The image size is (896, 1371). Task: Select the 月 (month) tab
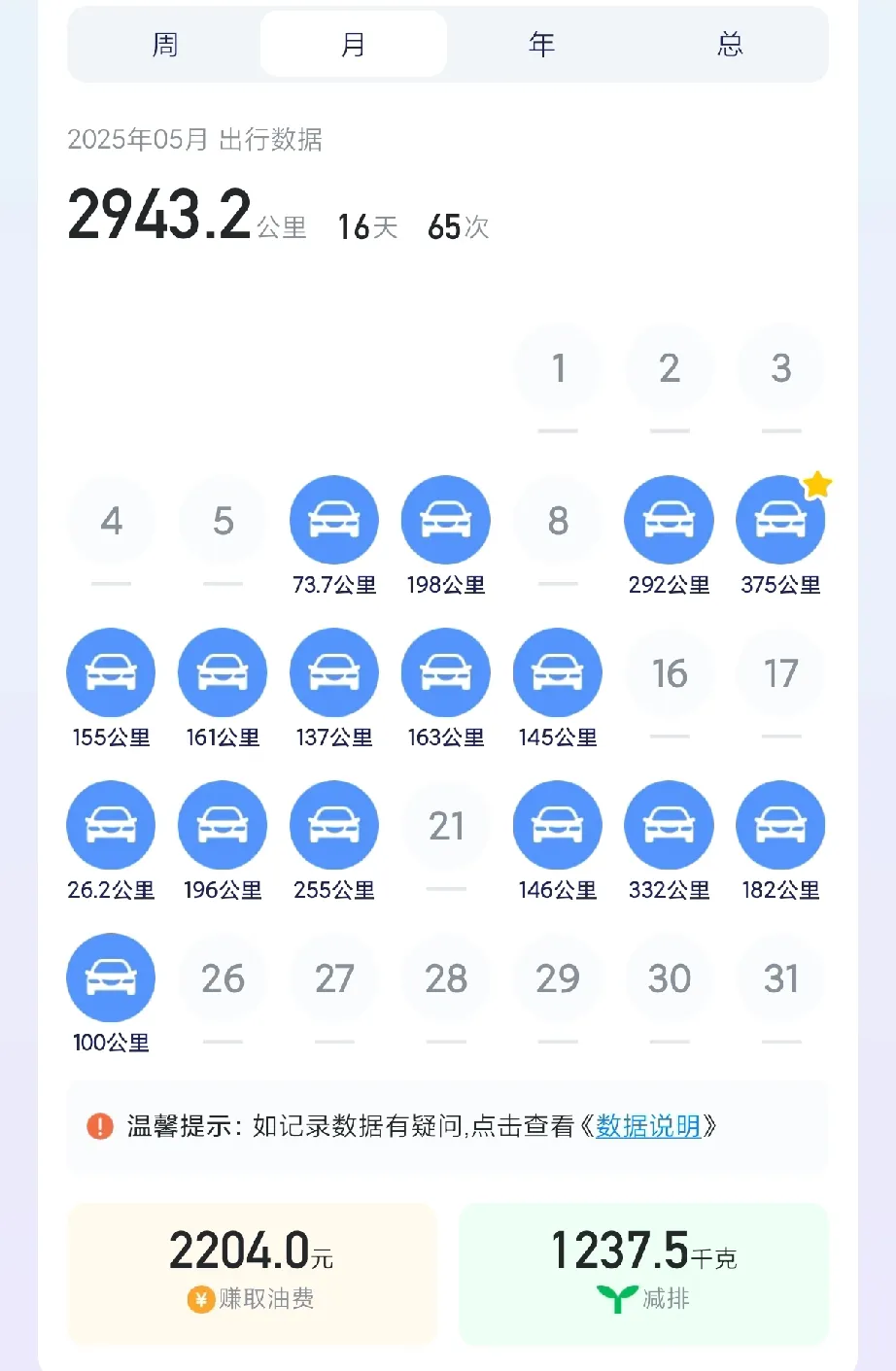coord(354,45)
